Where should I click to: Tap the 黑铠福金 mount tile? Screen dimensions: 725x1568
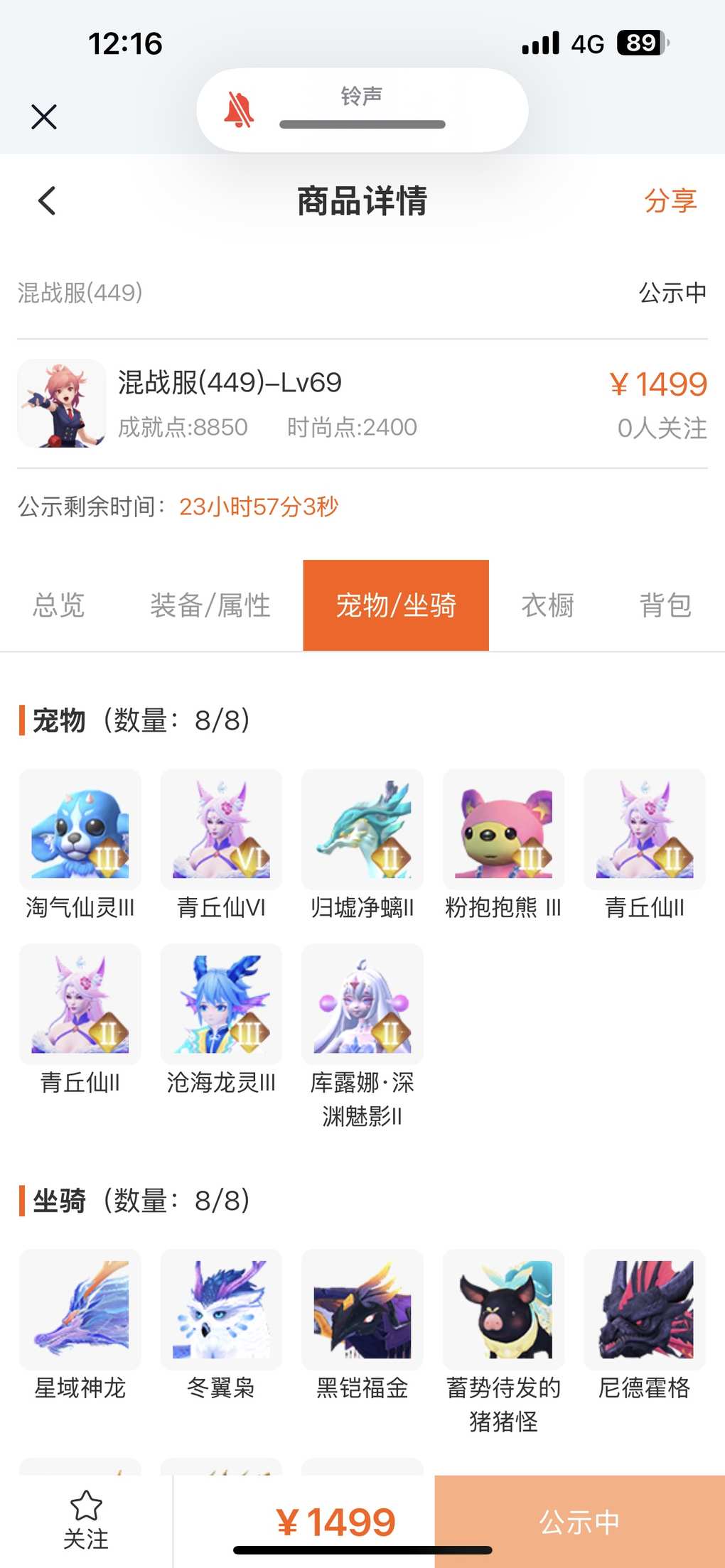pyautogui.click(x=362, y=1309)
